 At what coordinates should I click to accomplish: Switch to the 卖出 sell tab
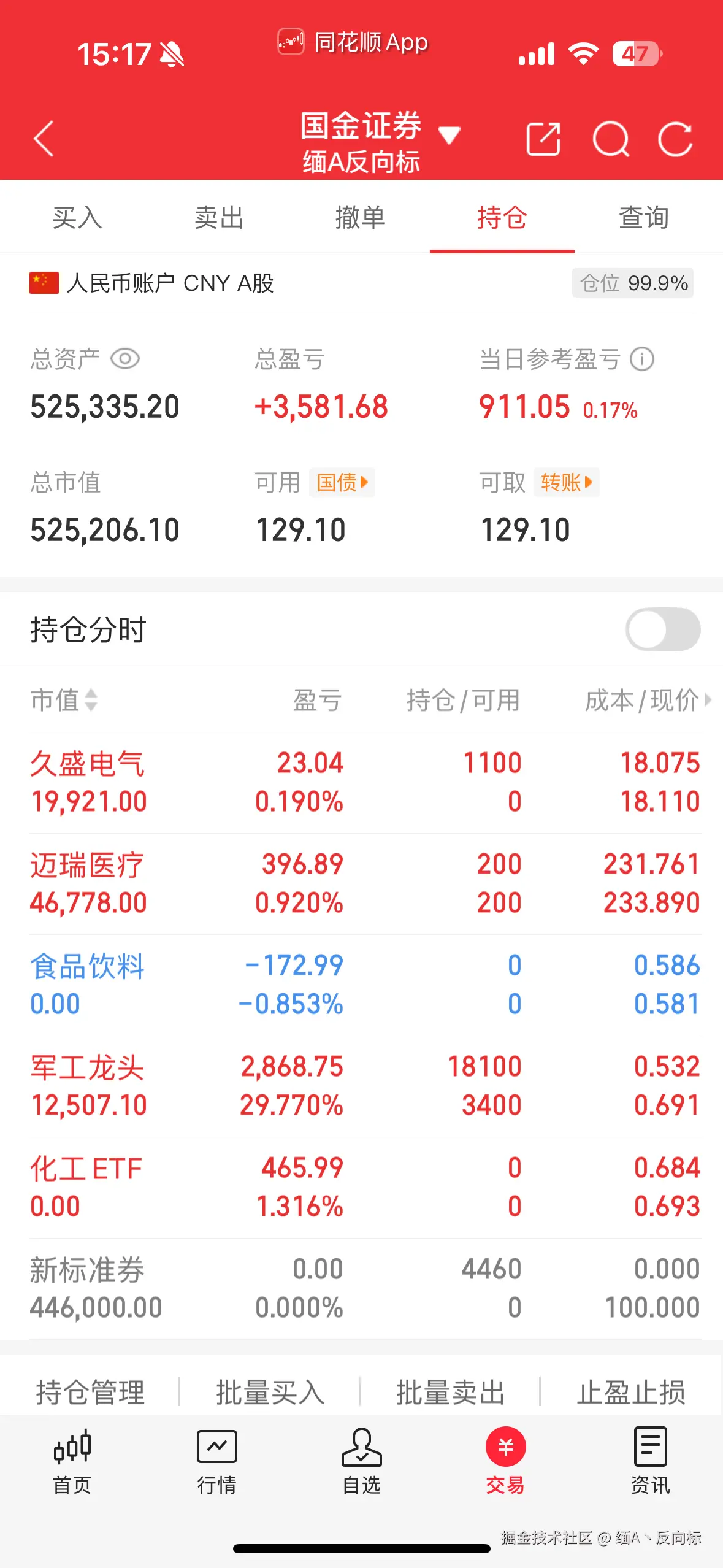(218, 218)
